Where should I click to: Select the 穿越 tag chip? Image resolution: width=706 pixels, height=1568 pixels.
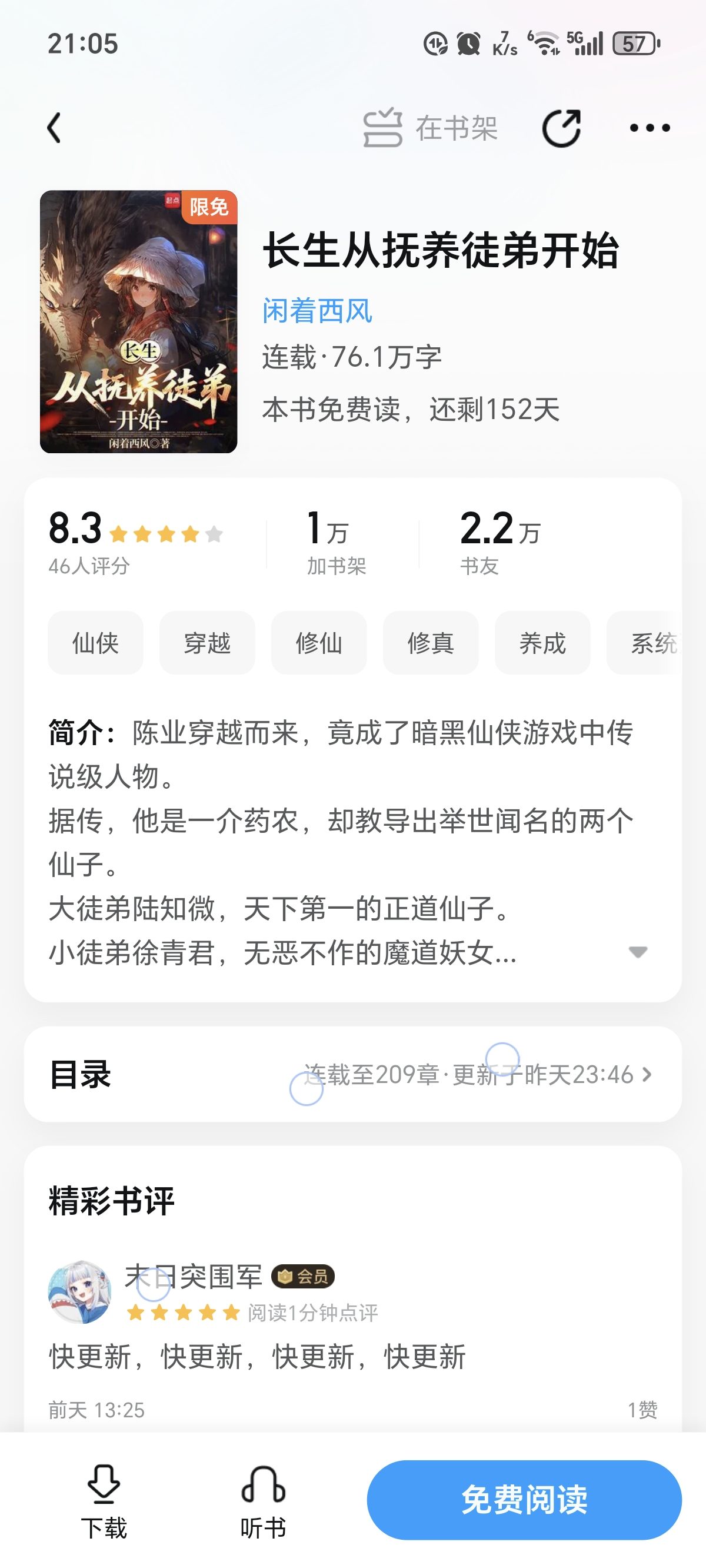[207, 643]
